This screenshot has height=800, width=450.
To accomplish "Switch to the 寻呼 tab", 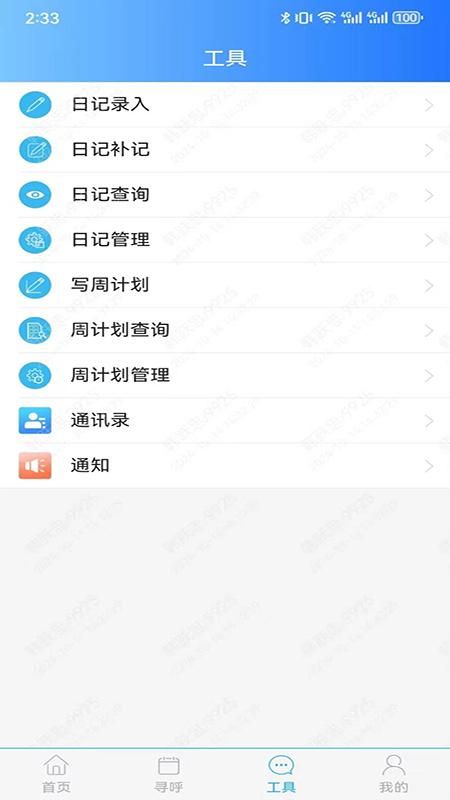I will (x=168, y=774).
